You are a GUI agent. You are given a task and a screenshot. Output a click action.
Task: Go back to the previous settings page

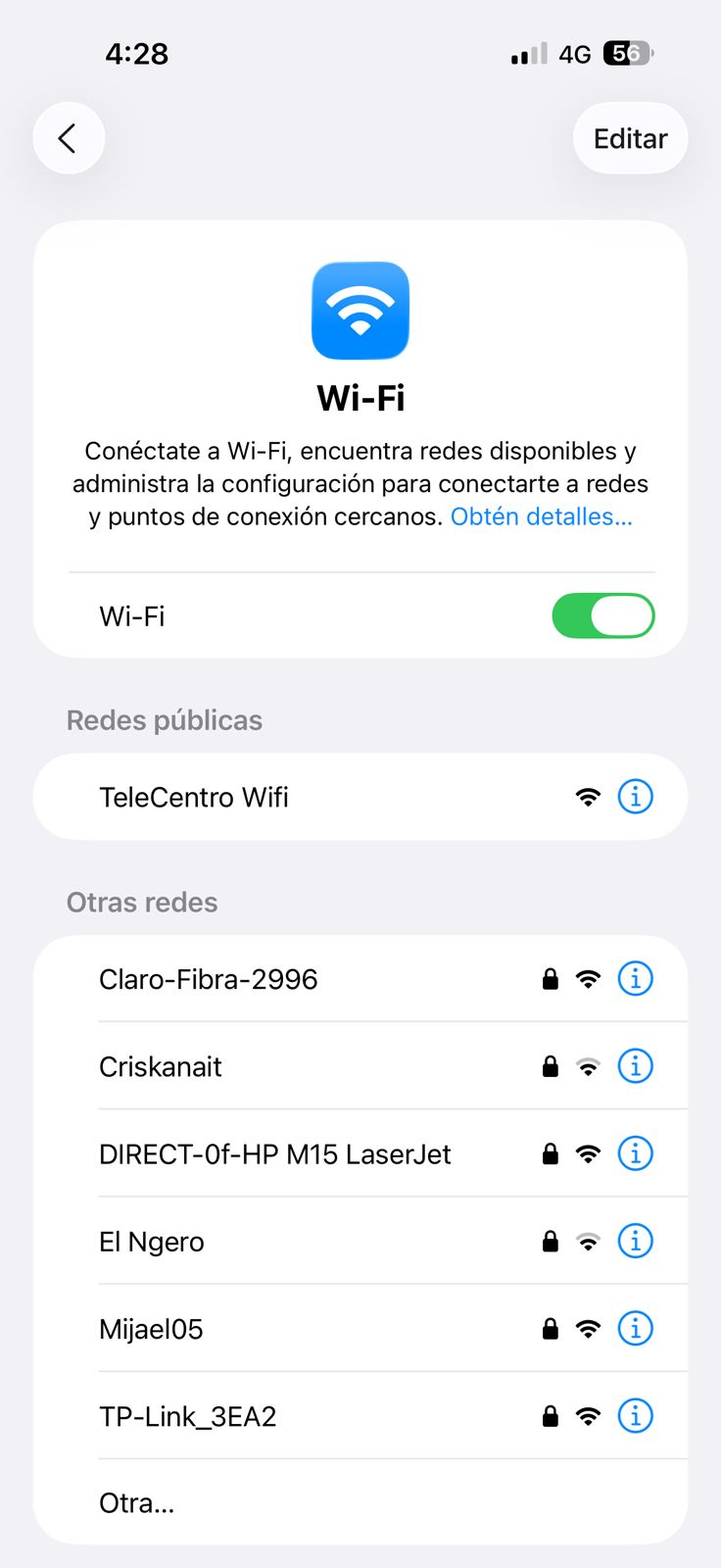[69, 138]
